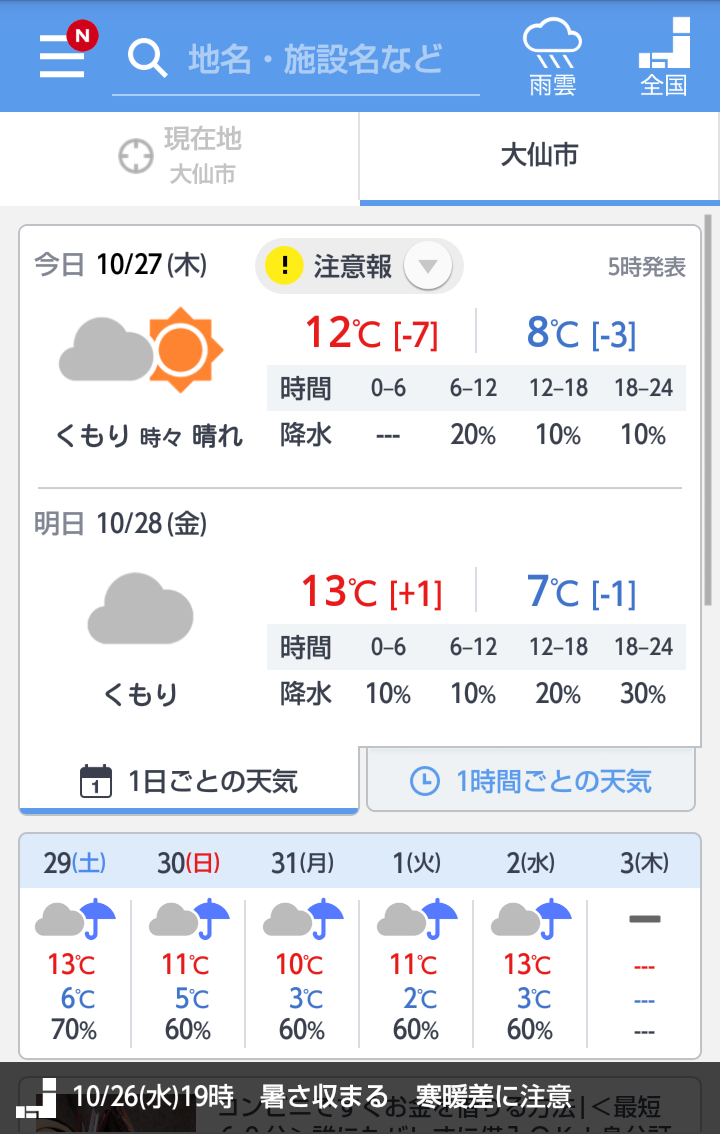This screenshot has width=720, height=1134.
Task: Open the hamburger menu
Action: (61, 57)
